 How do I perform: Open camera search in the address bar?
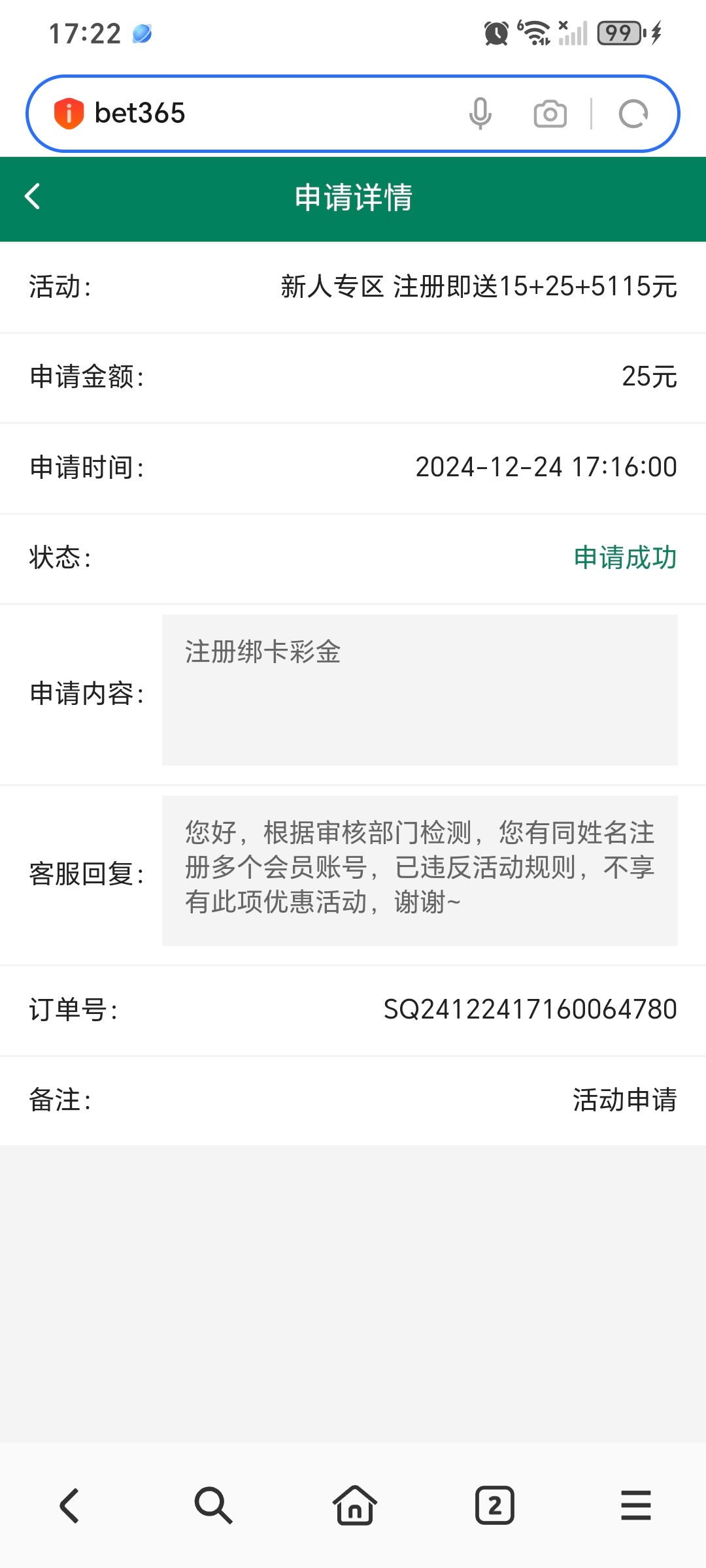[550, 114]
